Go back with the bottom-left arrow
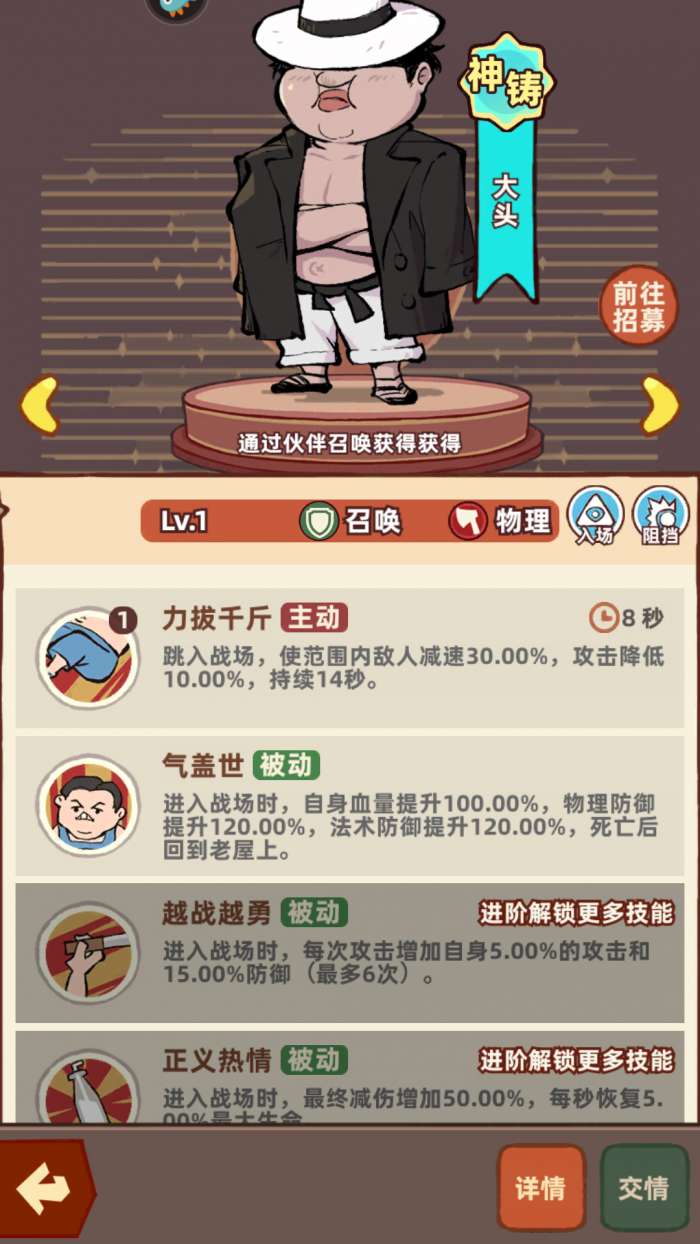This screenshot has width=700, height=1244. 45,1188
